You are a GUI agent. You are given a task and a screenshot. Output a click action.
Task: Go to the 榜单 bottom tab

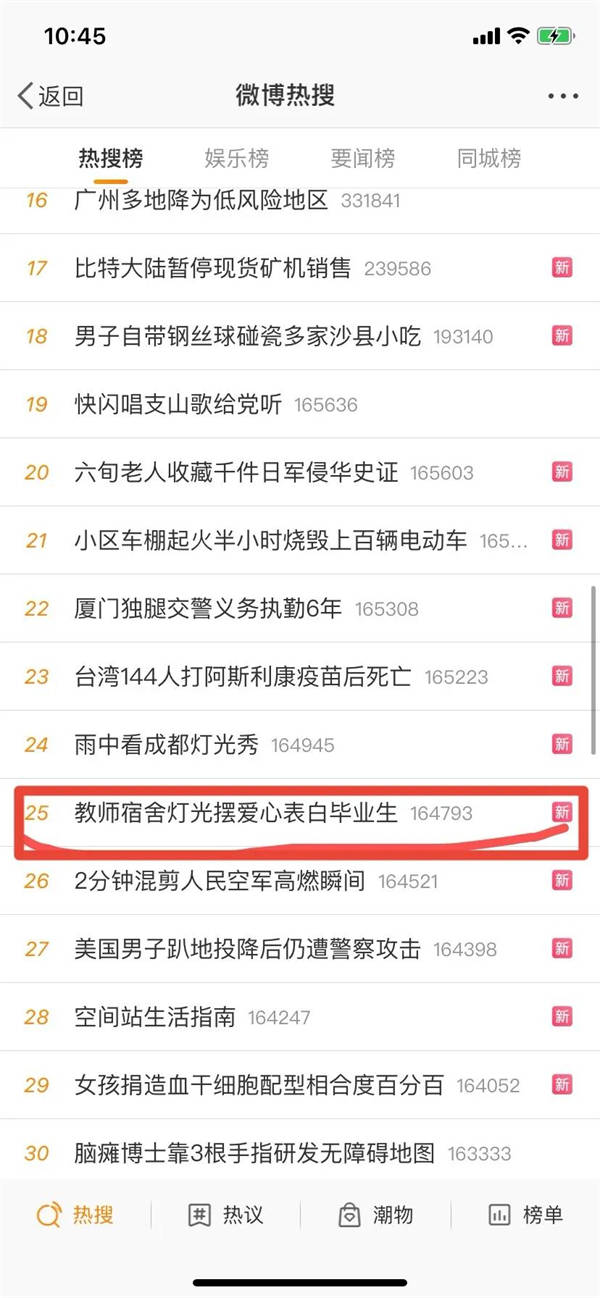coord(525,1215)
